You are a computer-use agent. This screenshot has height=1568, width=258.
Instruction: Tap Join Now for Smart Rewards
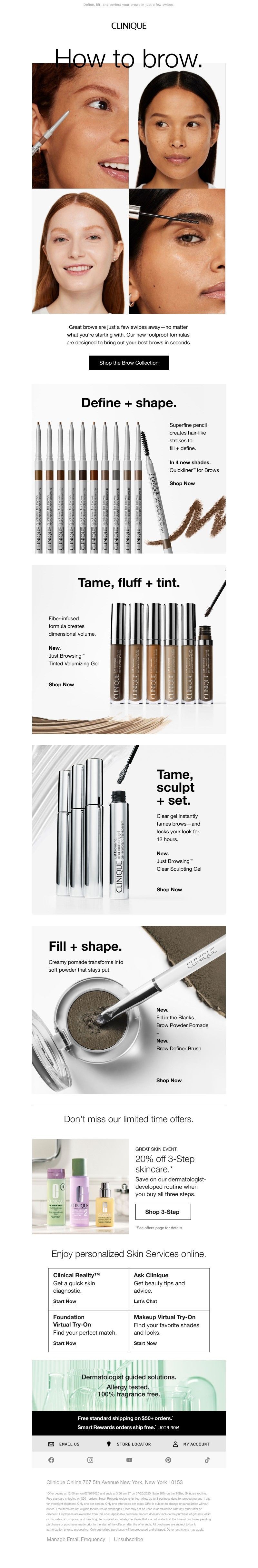tap(169, 1427)
